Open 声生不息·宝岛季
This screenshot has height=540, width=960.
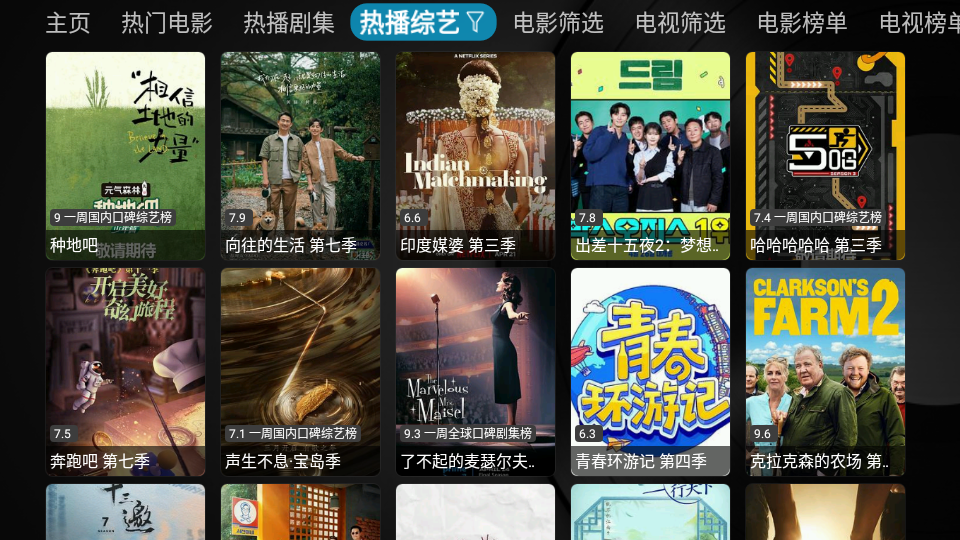[x=300, y=371]
